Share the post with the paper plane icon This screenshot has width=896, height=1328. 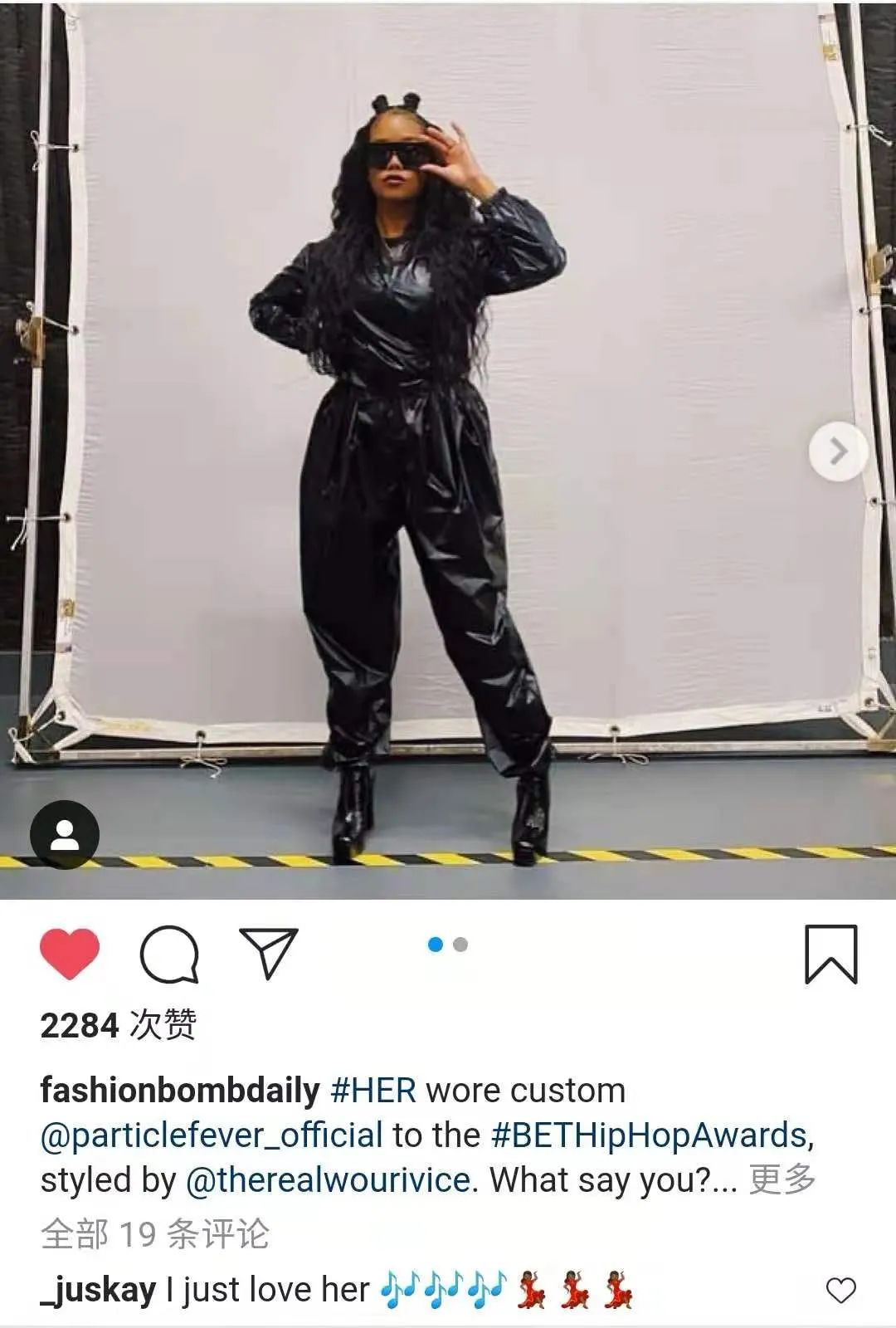[x=268, y=953]
